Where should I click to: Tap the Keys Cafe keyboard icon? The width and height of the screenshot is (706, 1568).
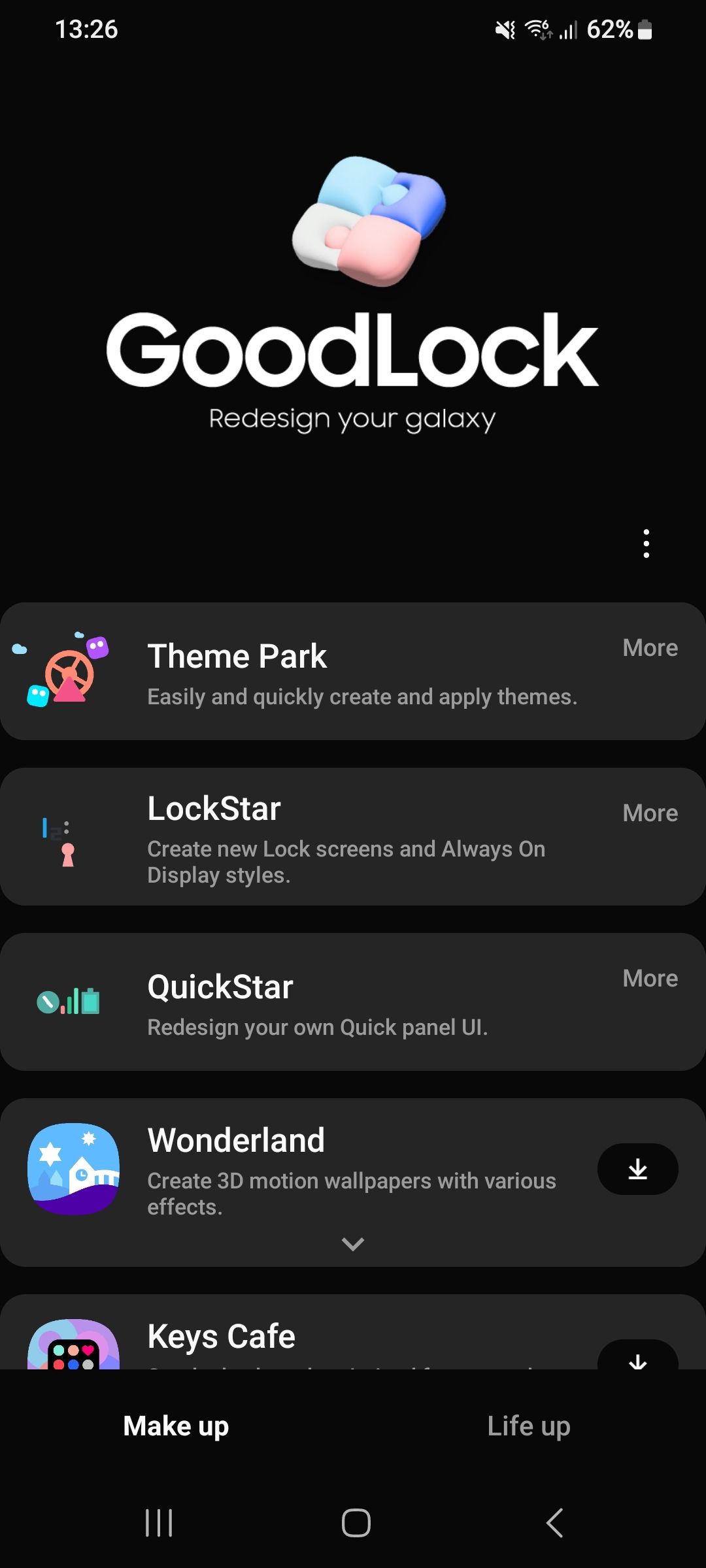[72, 1349]
